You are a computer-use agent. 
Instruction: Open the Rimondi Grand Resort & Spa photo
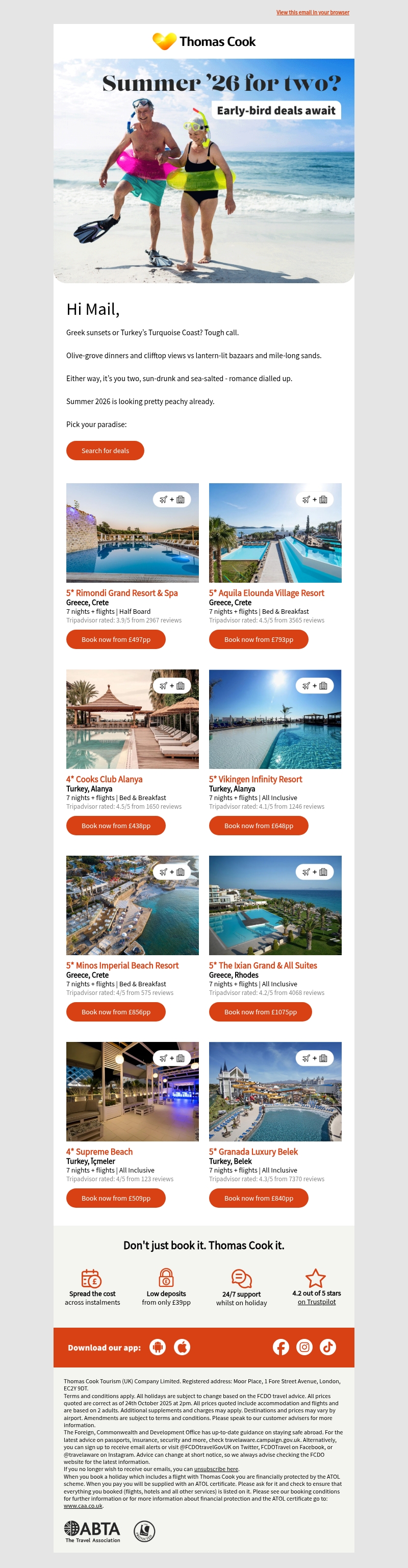[x=133, y=533]
